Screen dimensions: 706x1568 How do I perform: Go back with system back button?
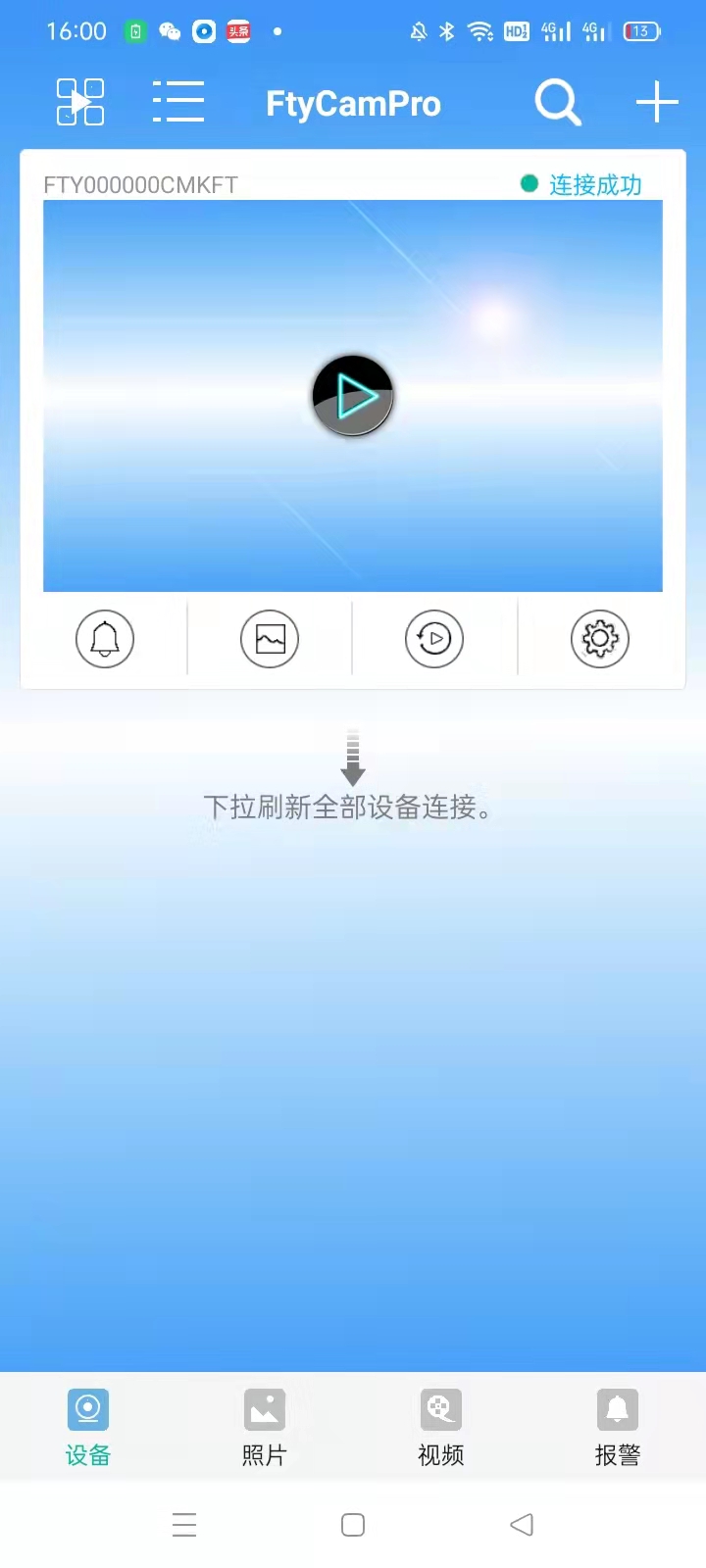[522, 1525]
